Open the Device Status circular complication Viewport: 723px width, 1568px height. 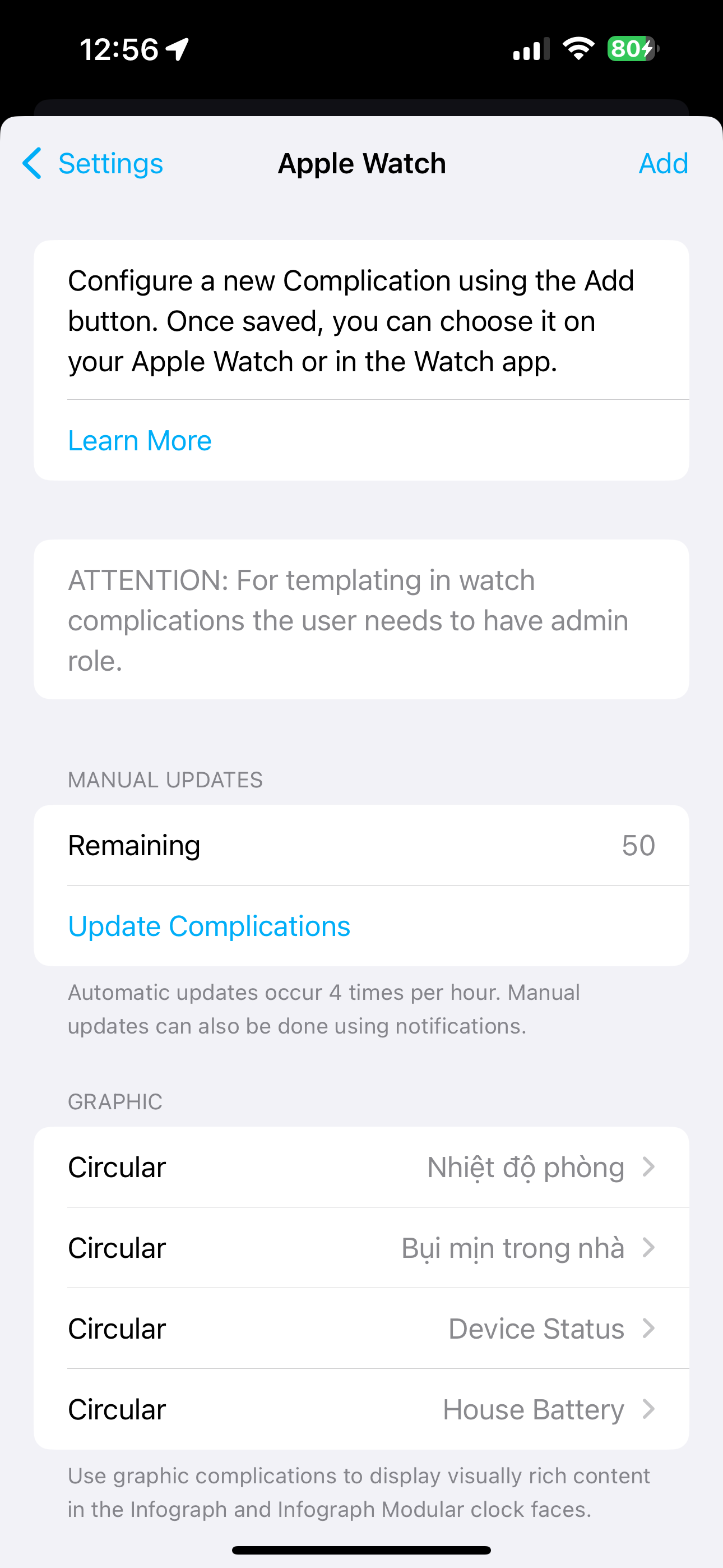[361, 1329]
